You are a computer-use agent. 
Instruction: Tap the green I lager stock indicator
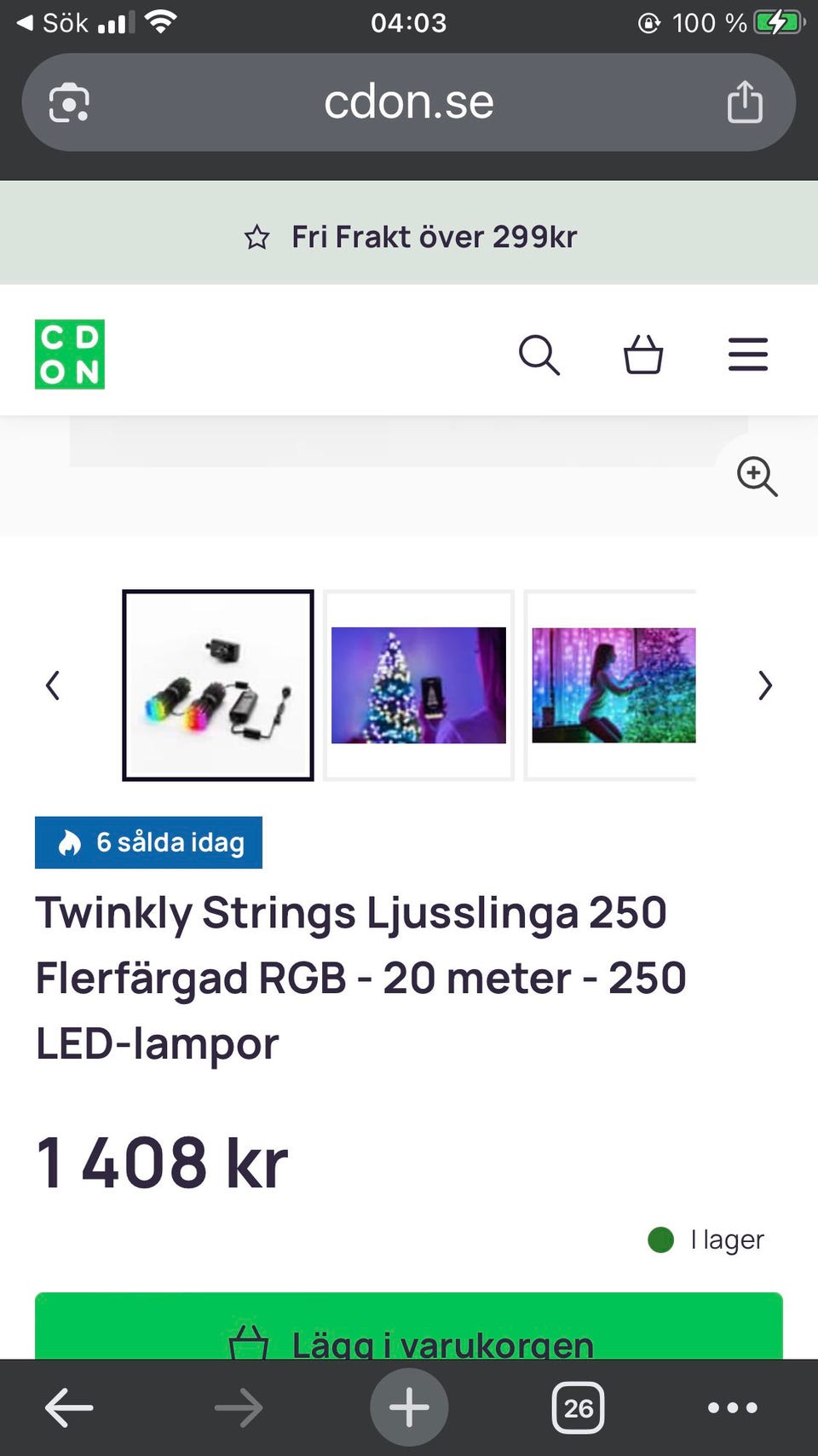pos(660,1240)
